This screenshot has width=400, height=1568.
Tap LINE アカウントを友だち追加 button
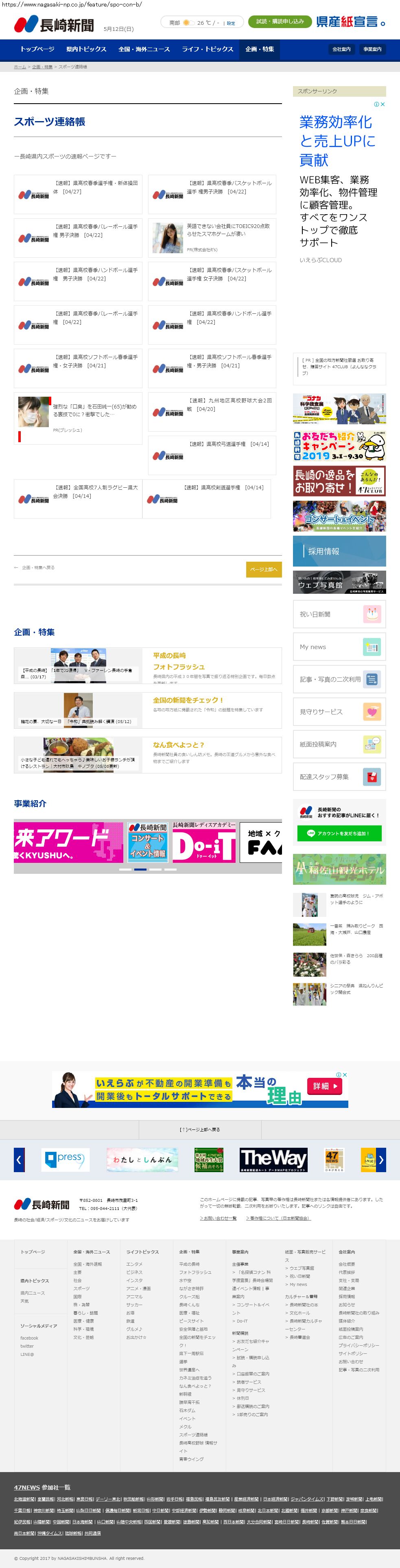[339, 833]
